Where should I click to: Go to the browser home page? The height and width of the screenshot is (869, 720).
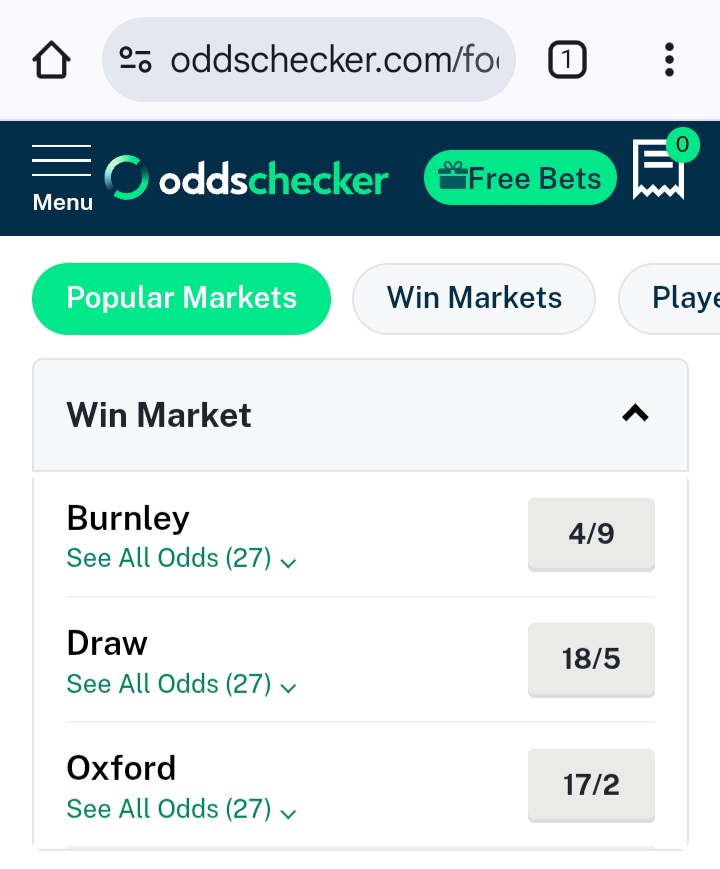click(x=52, y=61)
